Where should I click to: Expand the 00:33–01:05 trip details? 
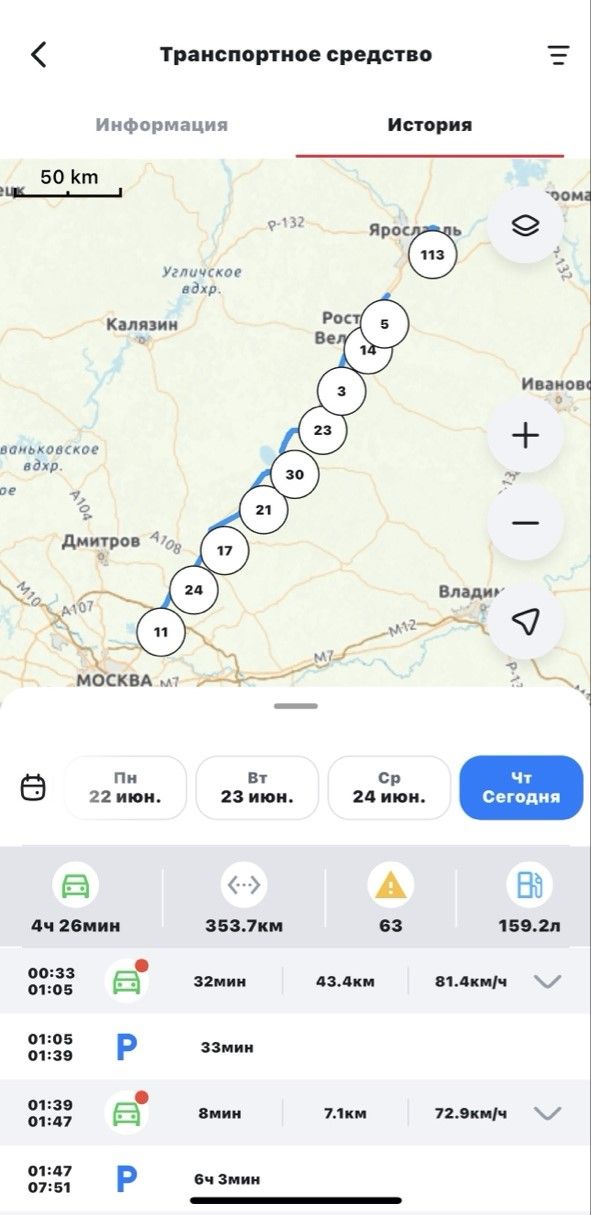pos(547,981)
